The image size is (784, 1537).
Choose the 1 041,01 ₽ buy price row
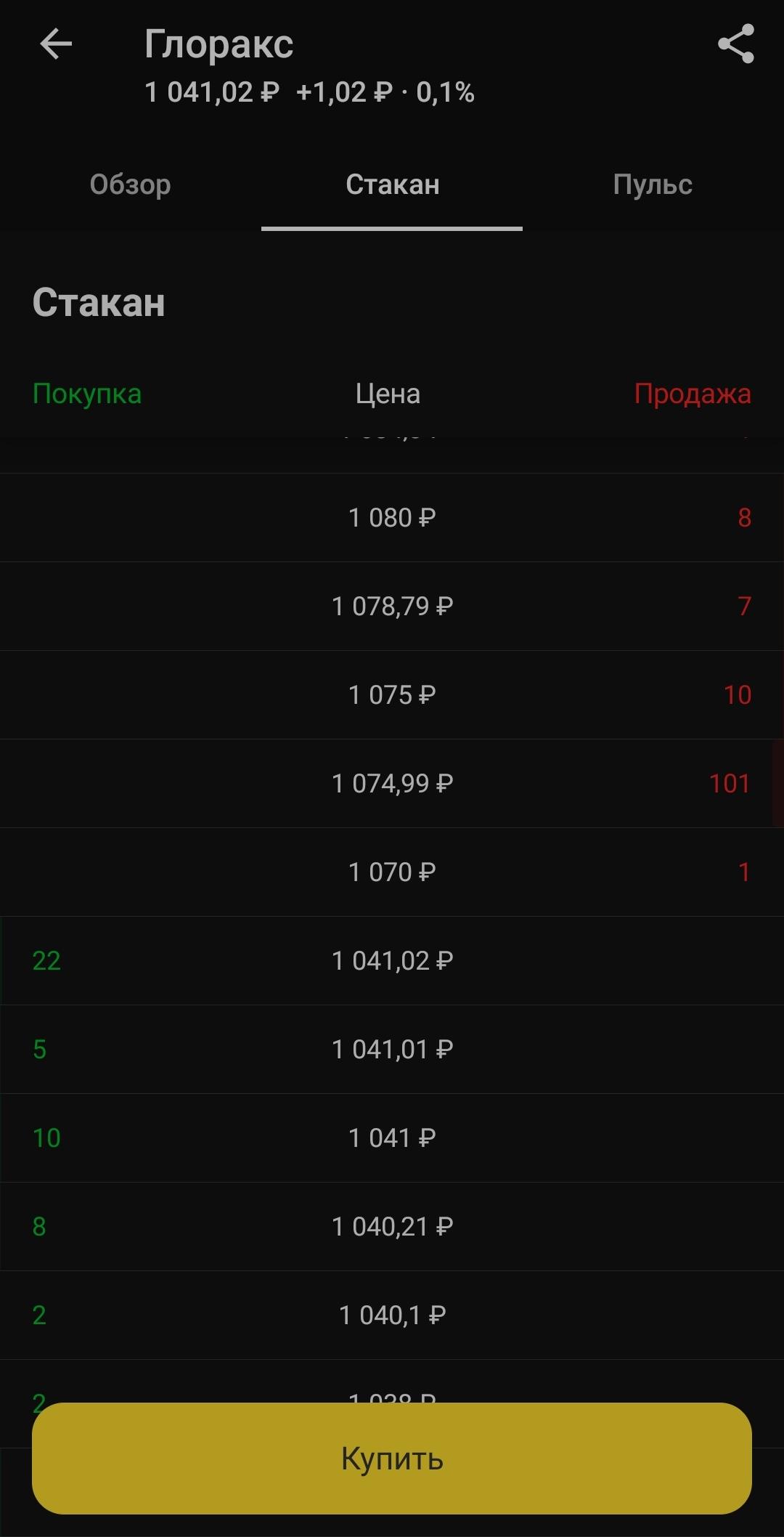tap(392, 1050)
